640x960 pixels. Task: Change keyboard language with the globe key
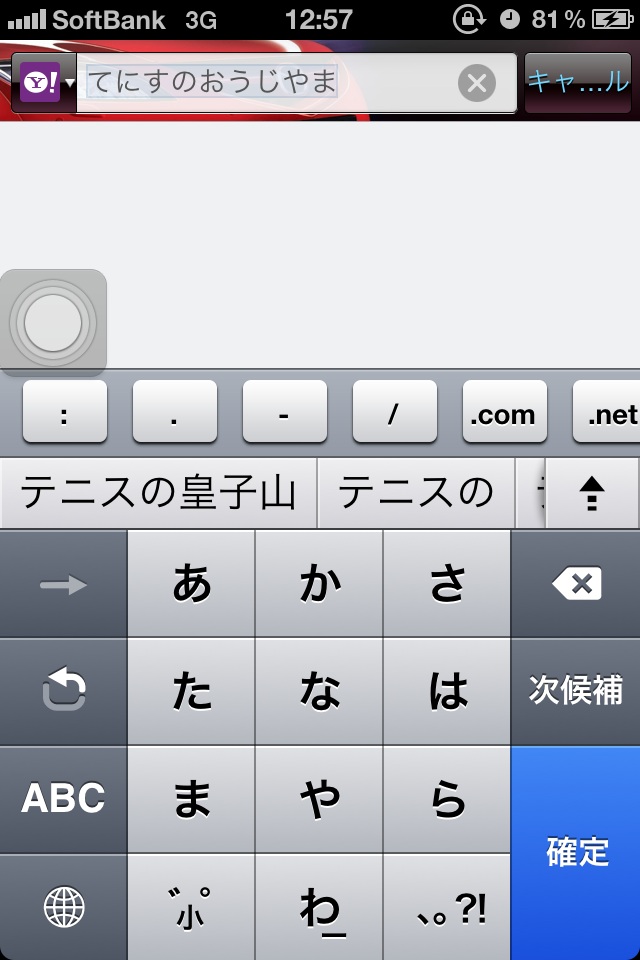[x=63, y=907]
